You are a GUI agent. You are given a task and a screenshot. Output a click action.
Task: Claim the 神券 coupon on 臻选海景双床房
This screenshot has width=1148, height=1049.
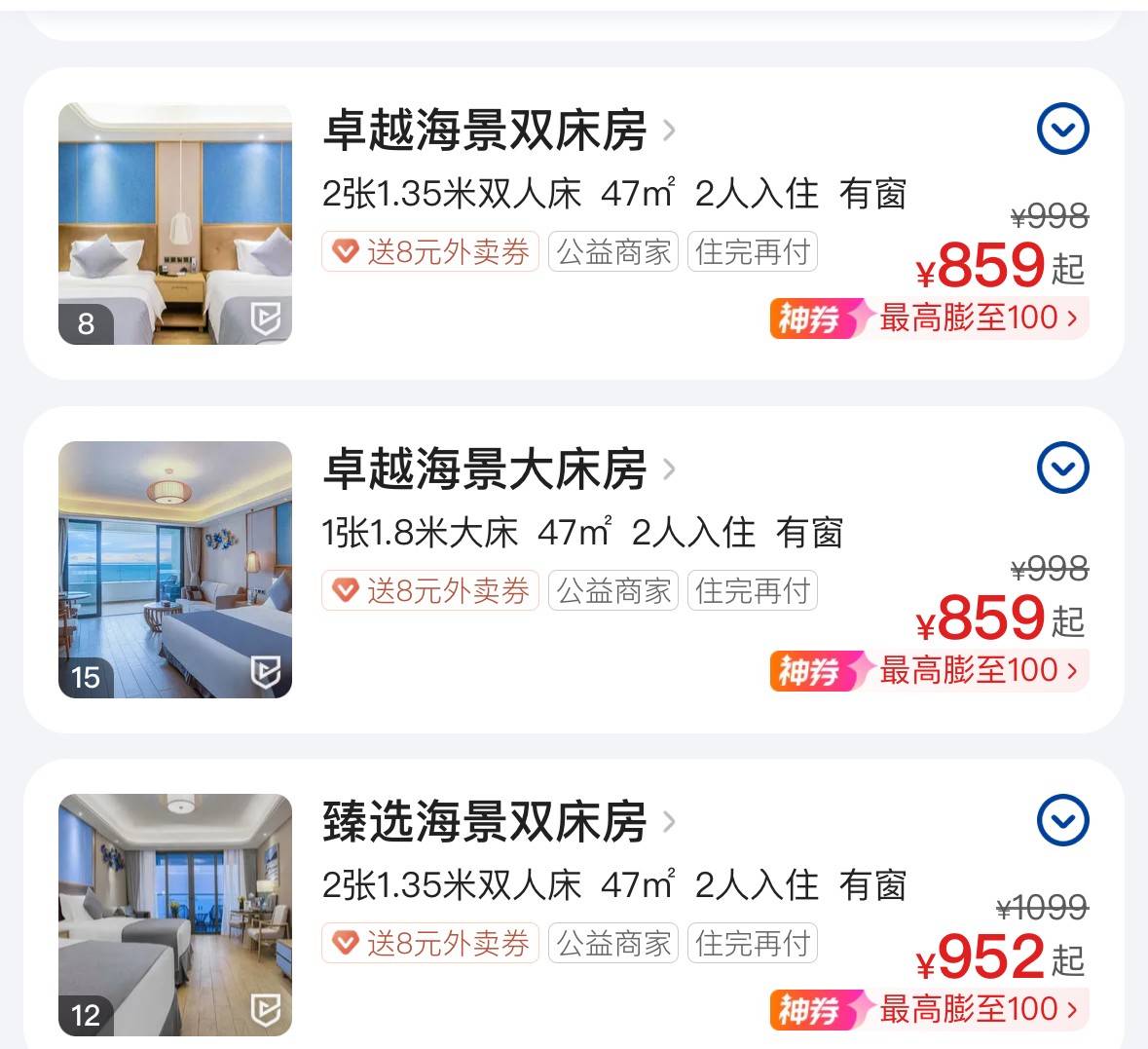928,1010
